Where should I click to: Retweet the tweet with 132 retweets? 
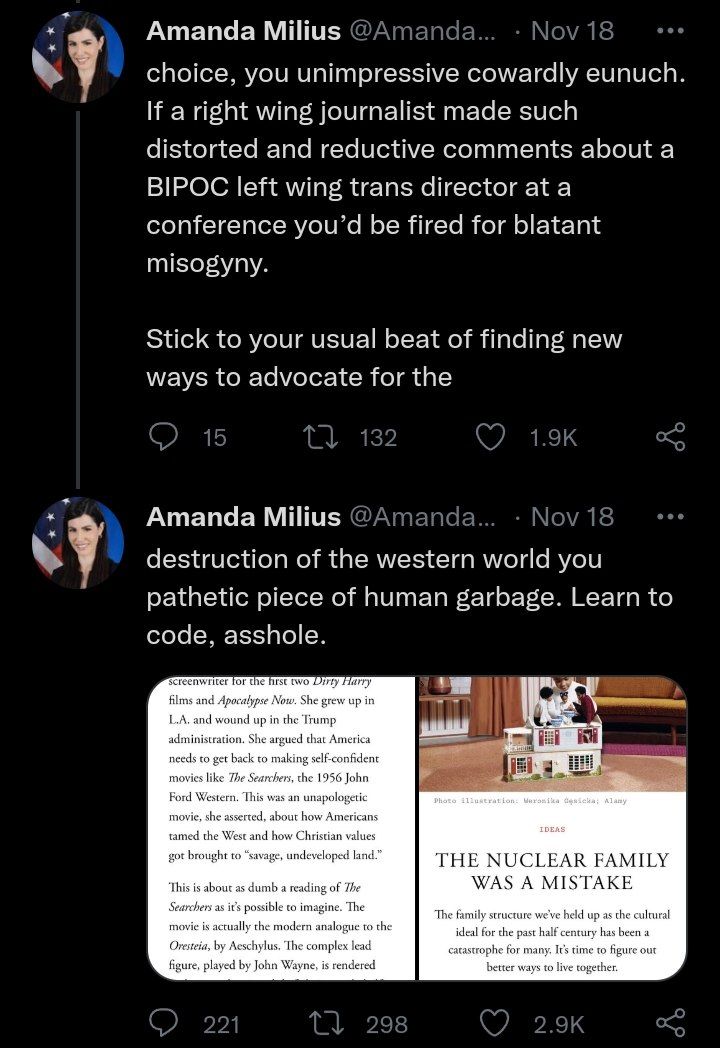(321, 437)
